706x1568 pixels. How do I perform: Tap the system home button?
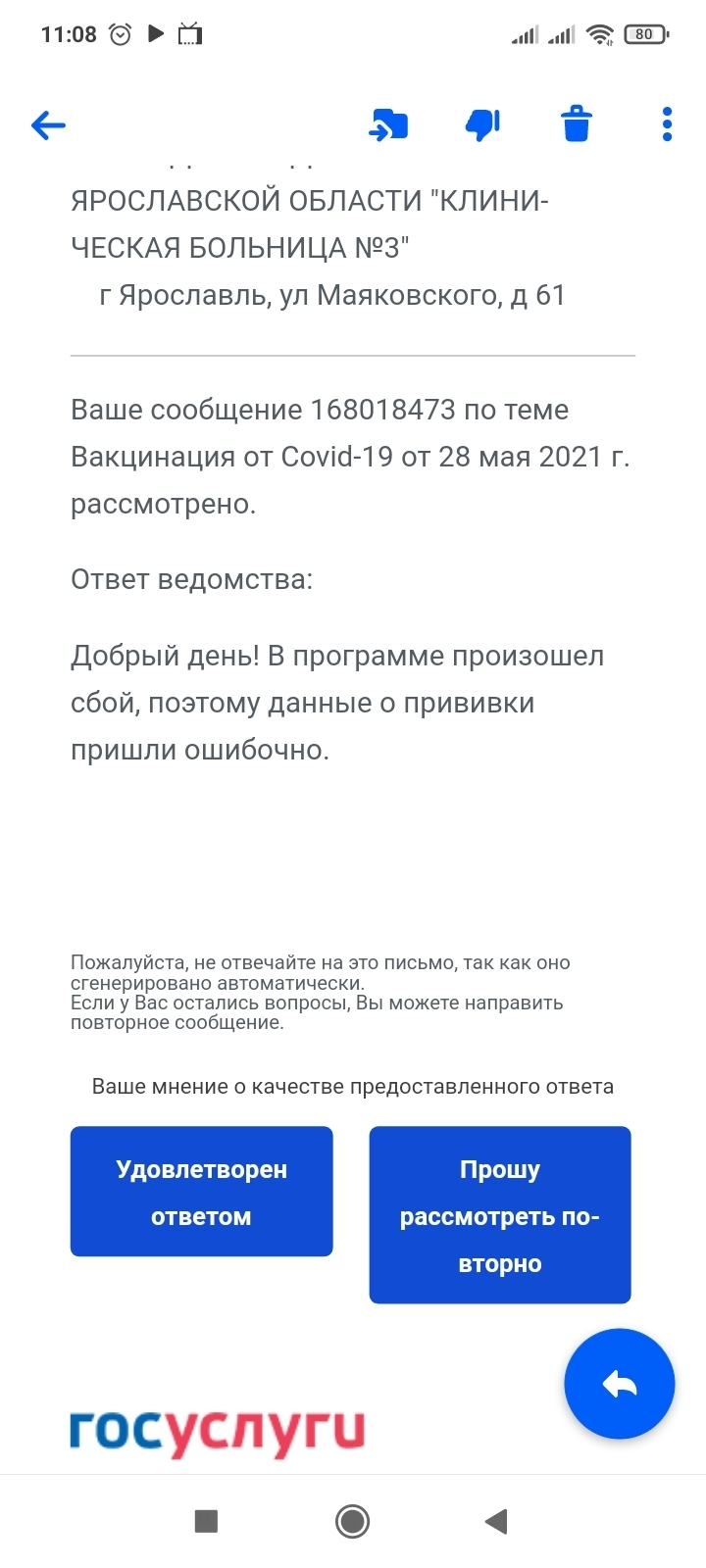coord(352,1521)
